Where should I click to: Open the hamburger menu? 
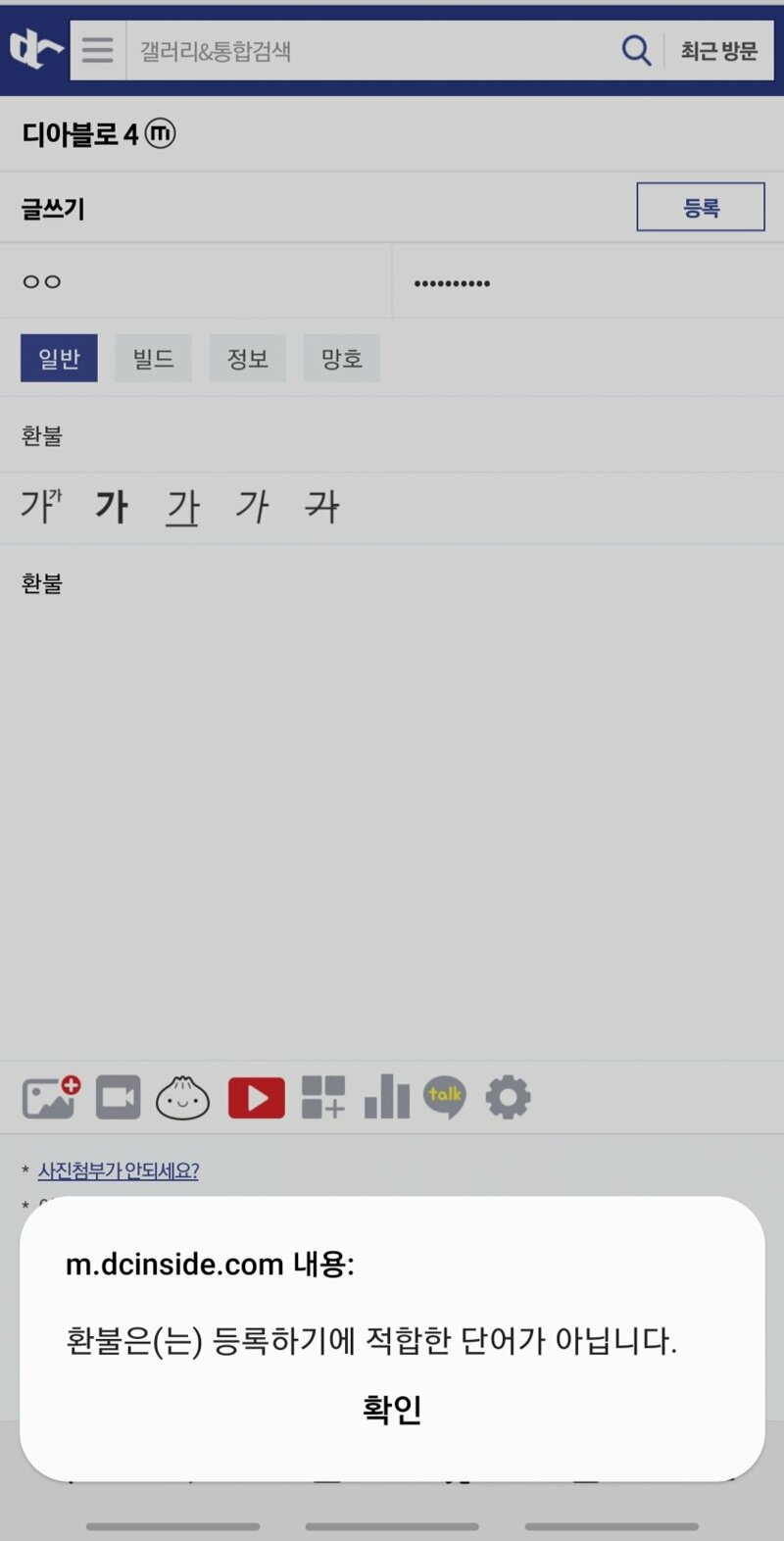point(98,50)
